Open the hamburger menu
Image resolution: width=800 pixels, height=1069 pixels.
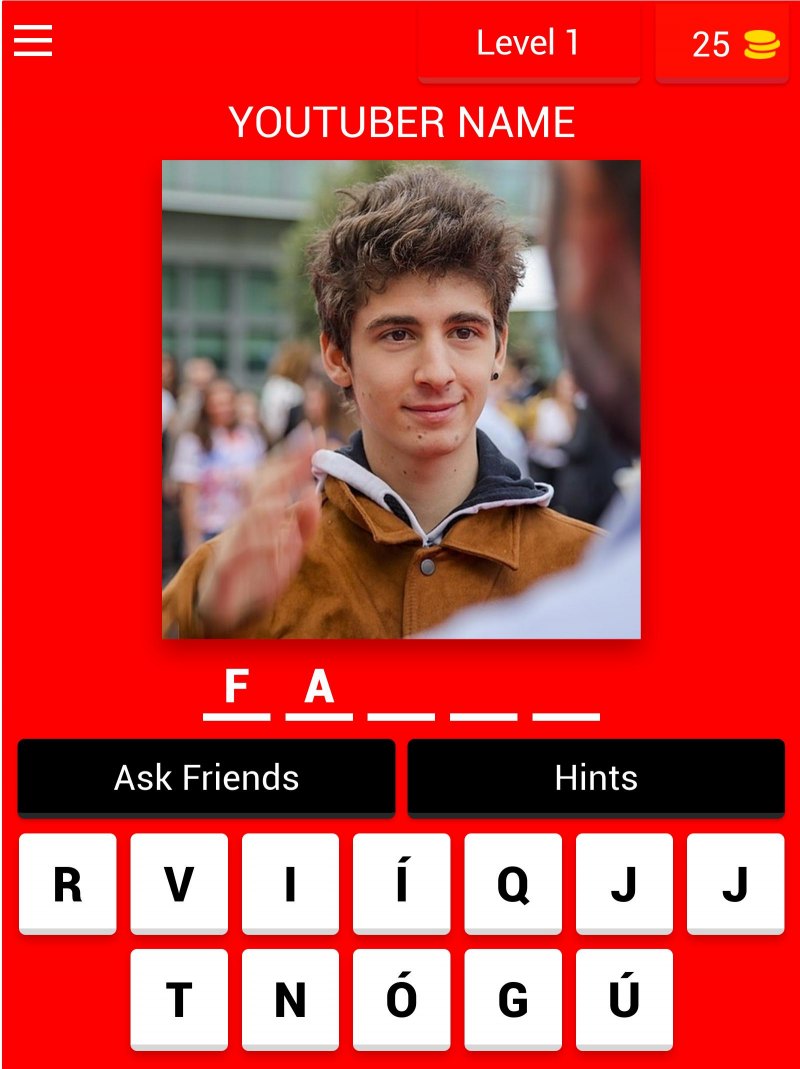click(x=32, y=41)
